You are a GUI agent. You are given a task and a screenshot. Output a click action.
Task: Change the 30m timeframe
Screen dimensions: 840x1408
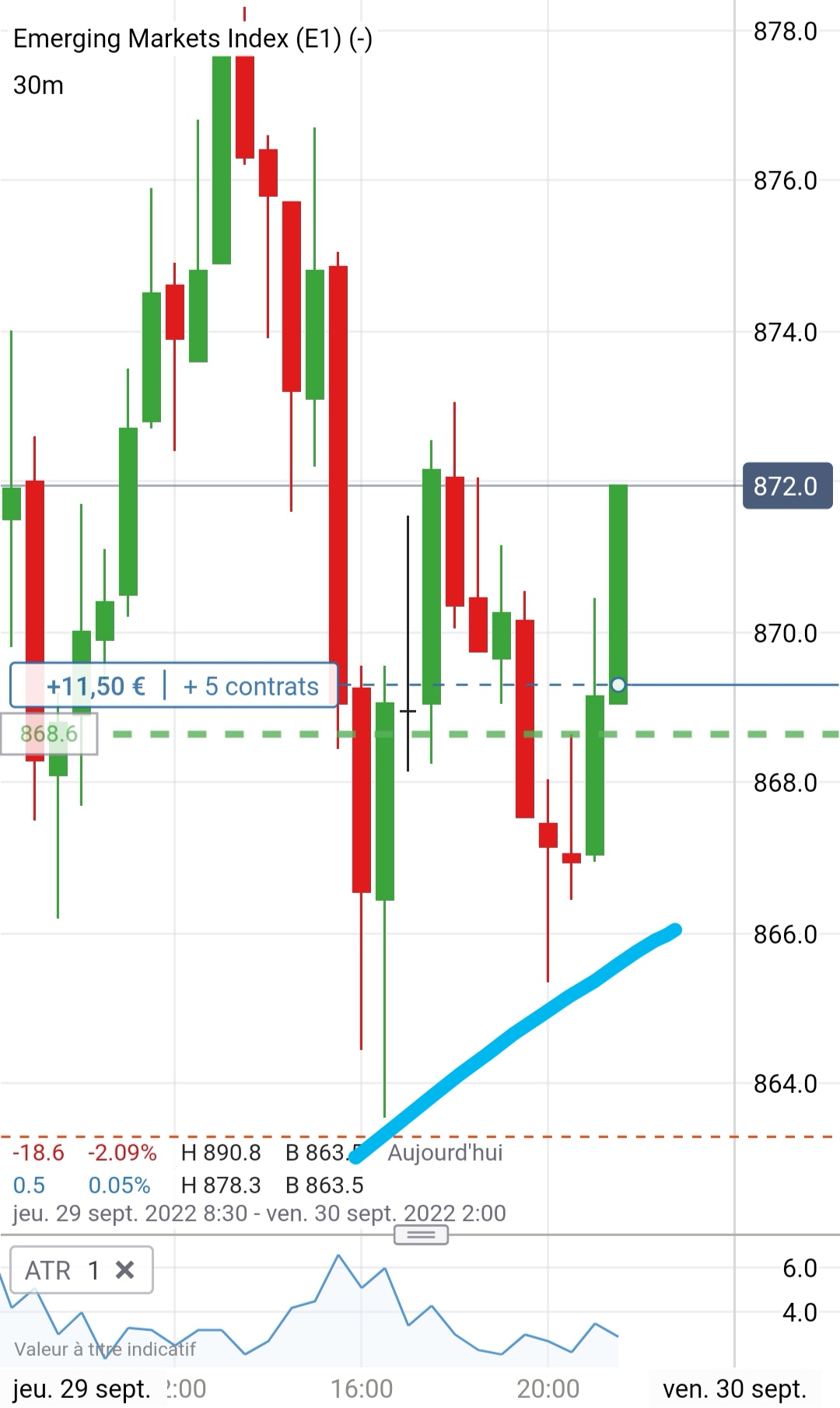pyautogui.click(x=38, y=85)
